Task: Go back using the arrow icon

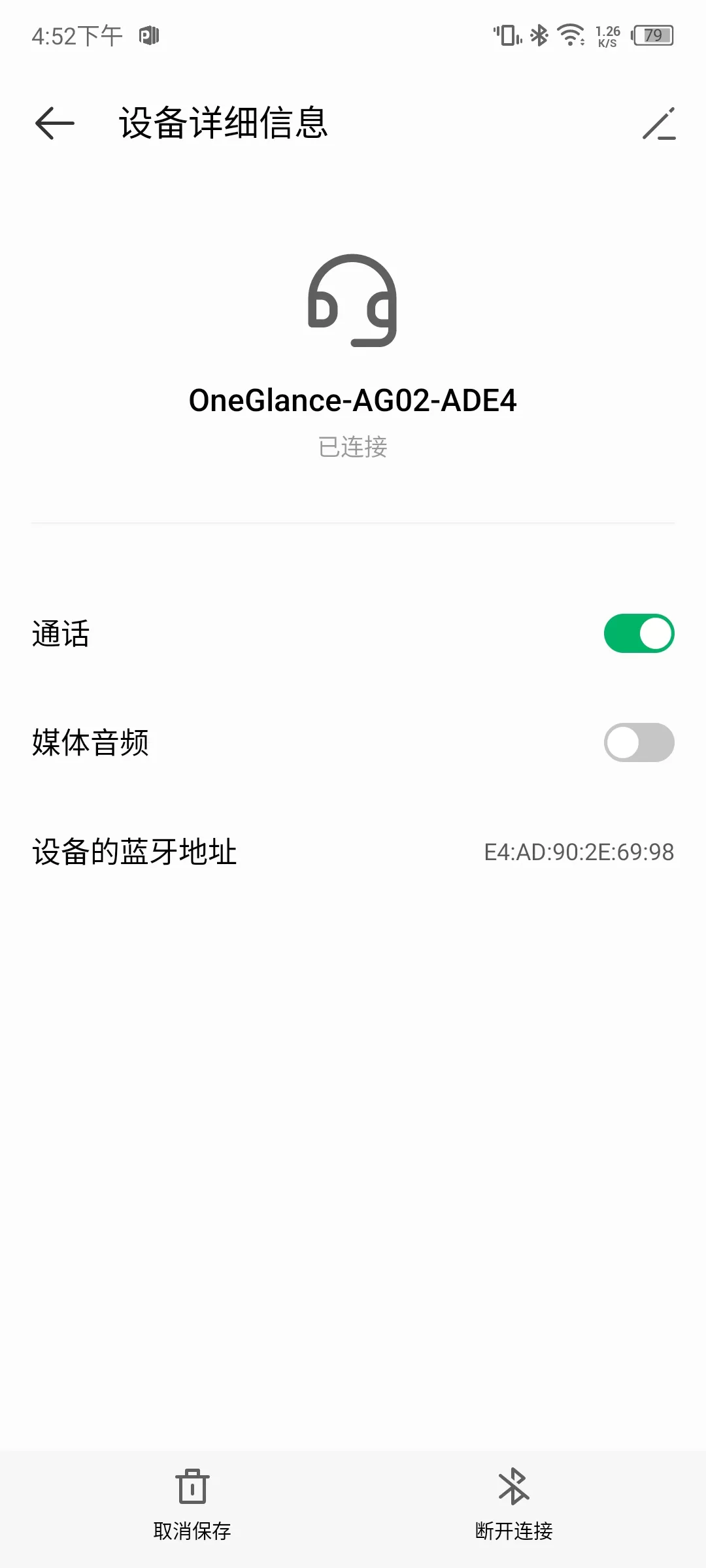Action: 55,123
